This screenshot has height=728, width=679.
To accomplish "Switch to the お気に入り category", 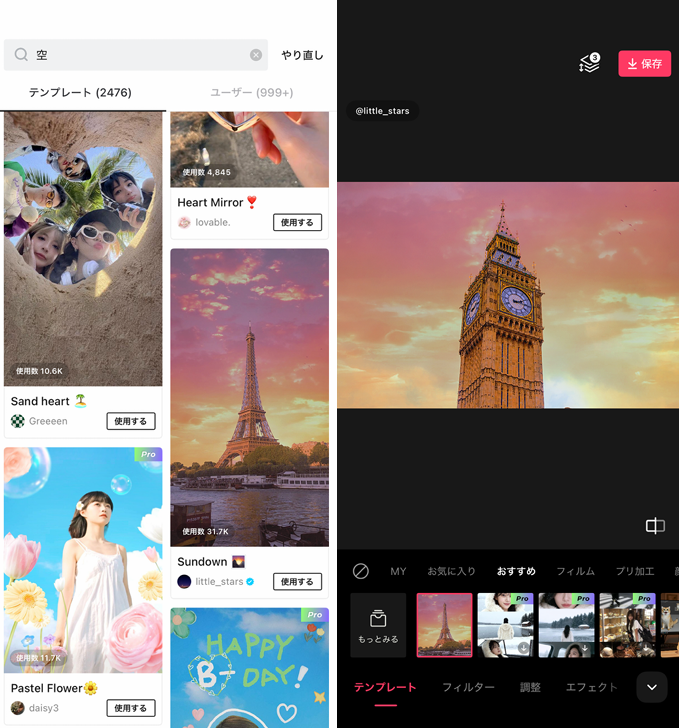I will click(451, 571).
